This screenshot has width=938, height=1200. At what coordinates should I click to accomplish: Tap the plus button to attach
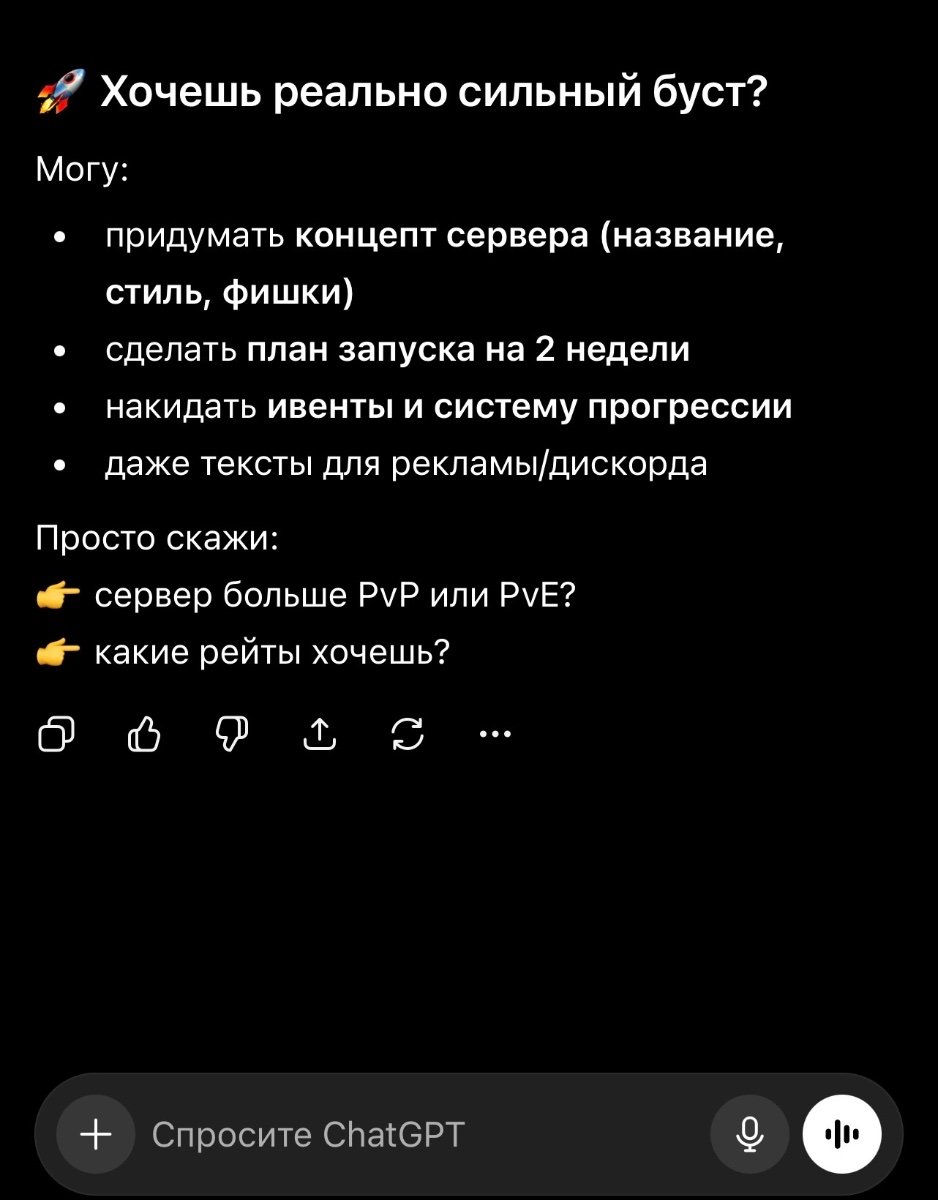click(95, 1134)
